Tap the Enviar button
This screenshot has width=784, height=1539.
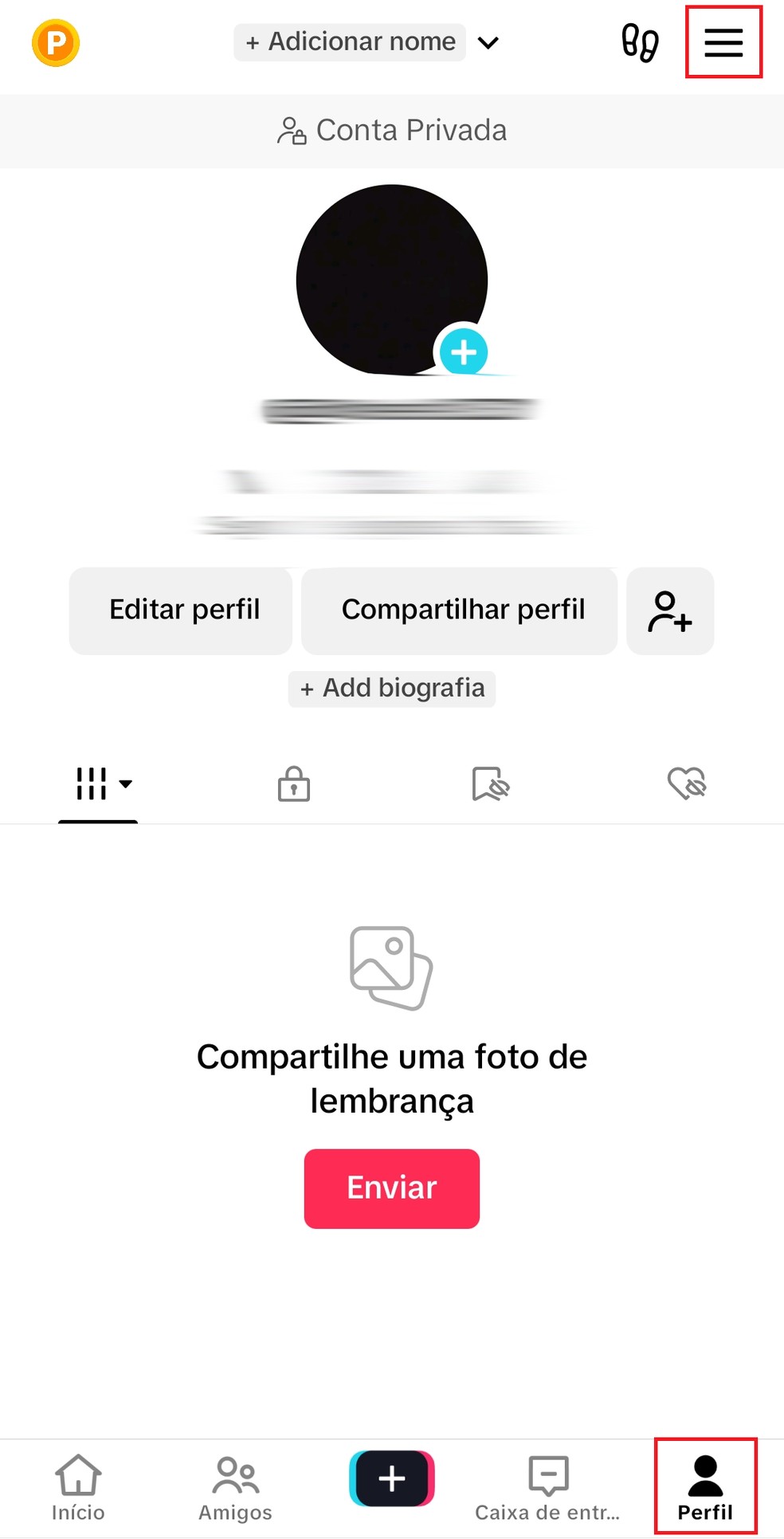[391, 1188]
